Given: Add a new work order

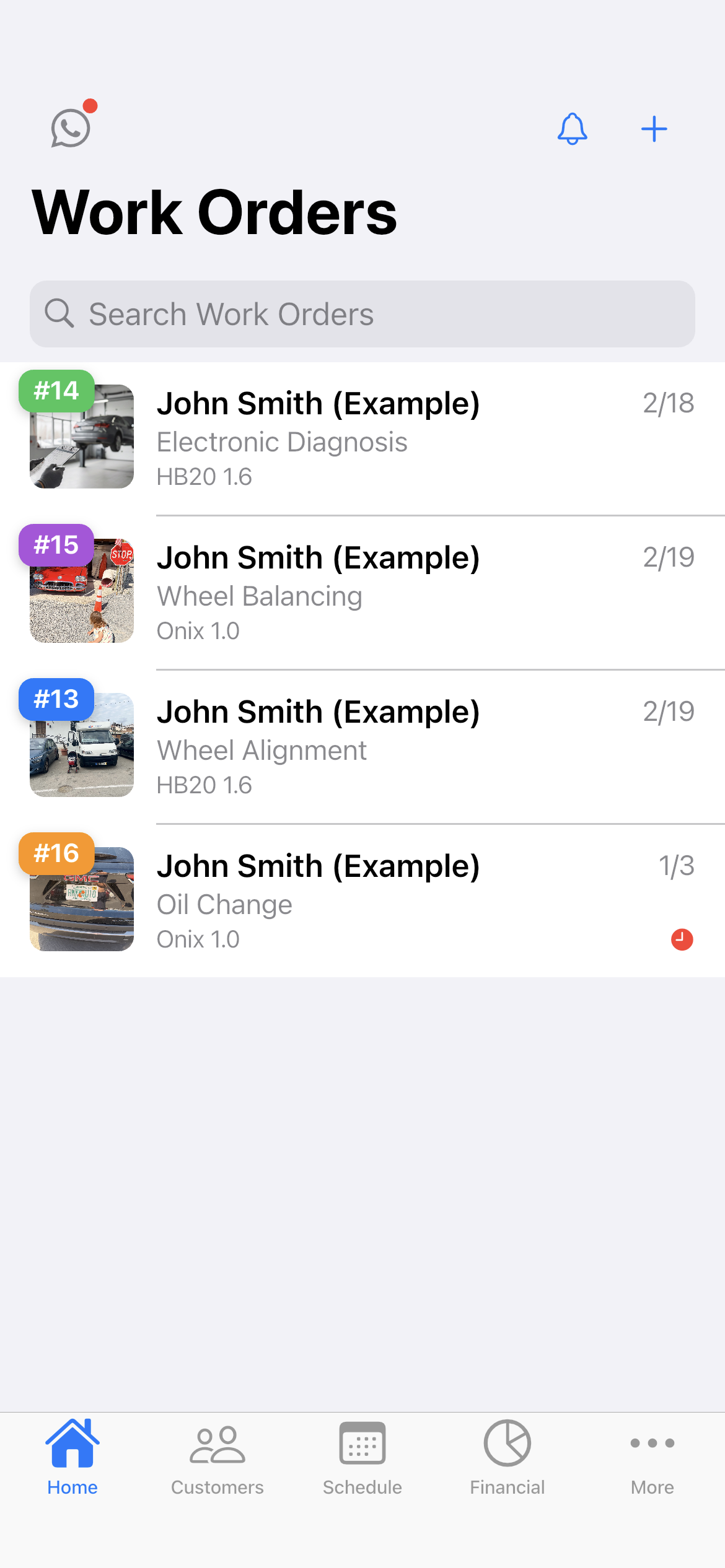Looking at the screenshot, I should point(654,129).
